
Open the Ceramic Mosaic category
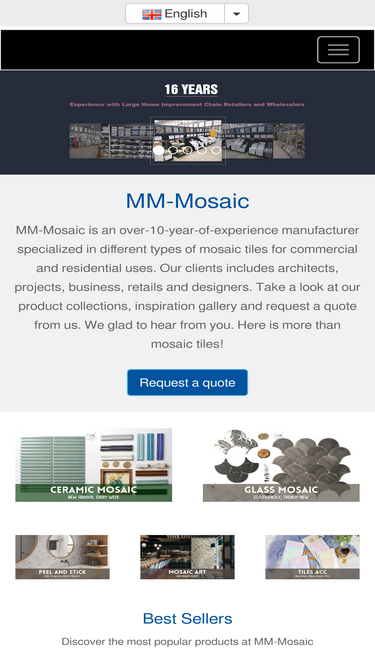point(94,465)
